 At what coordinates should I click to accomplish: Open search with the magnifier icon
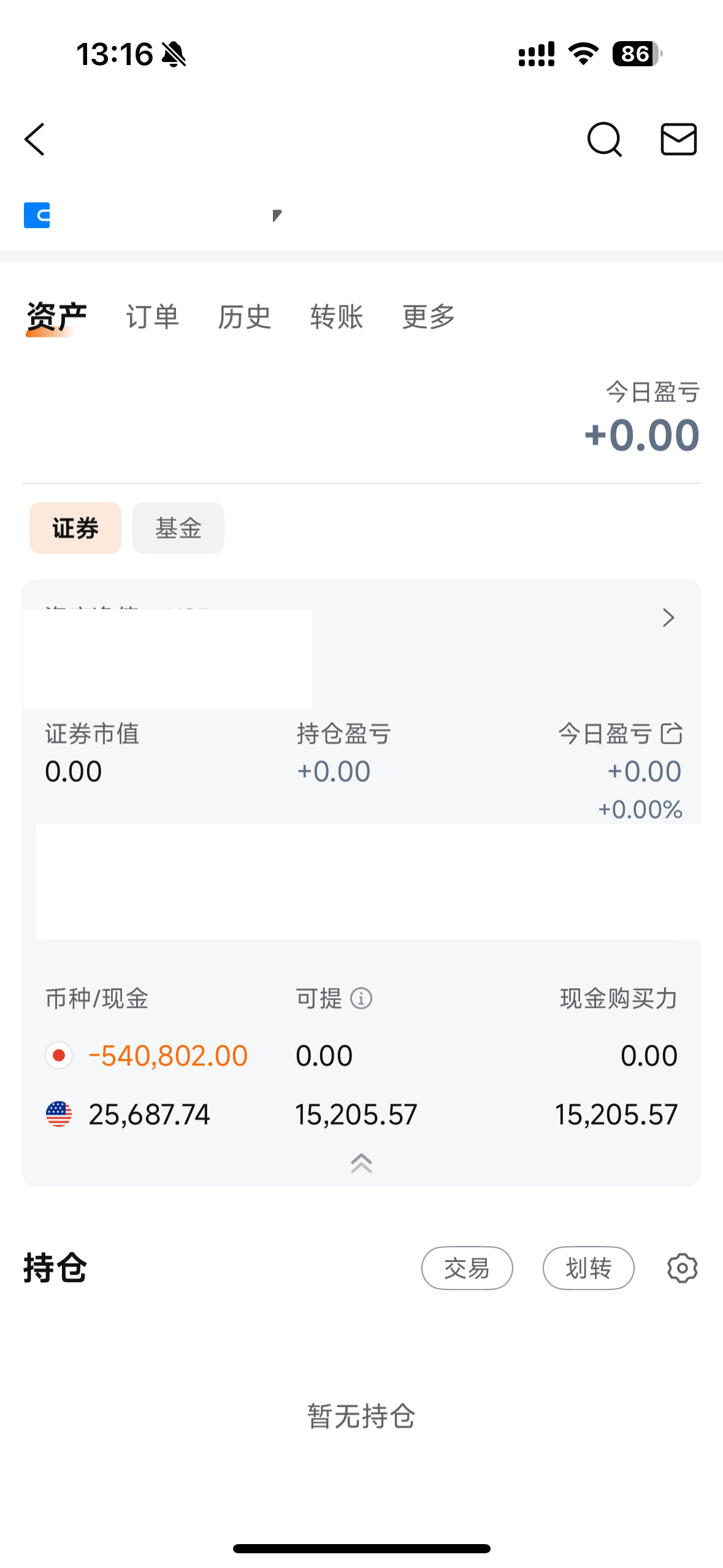click(604, 139)
